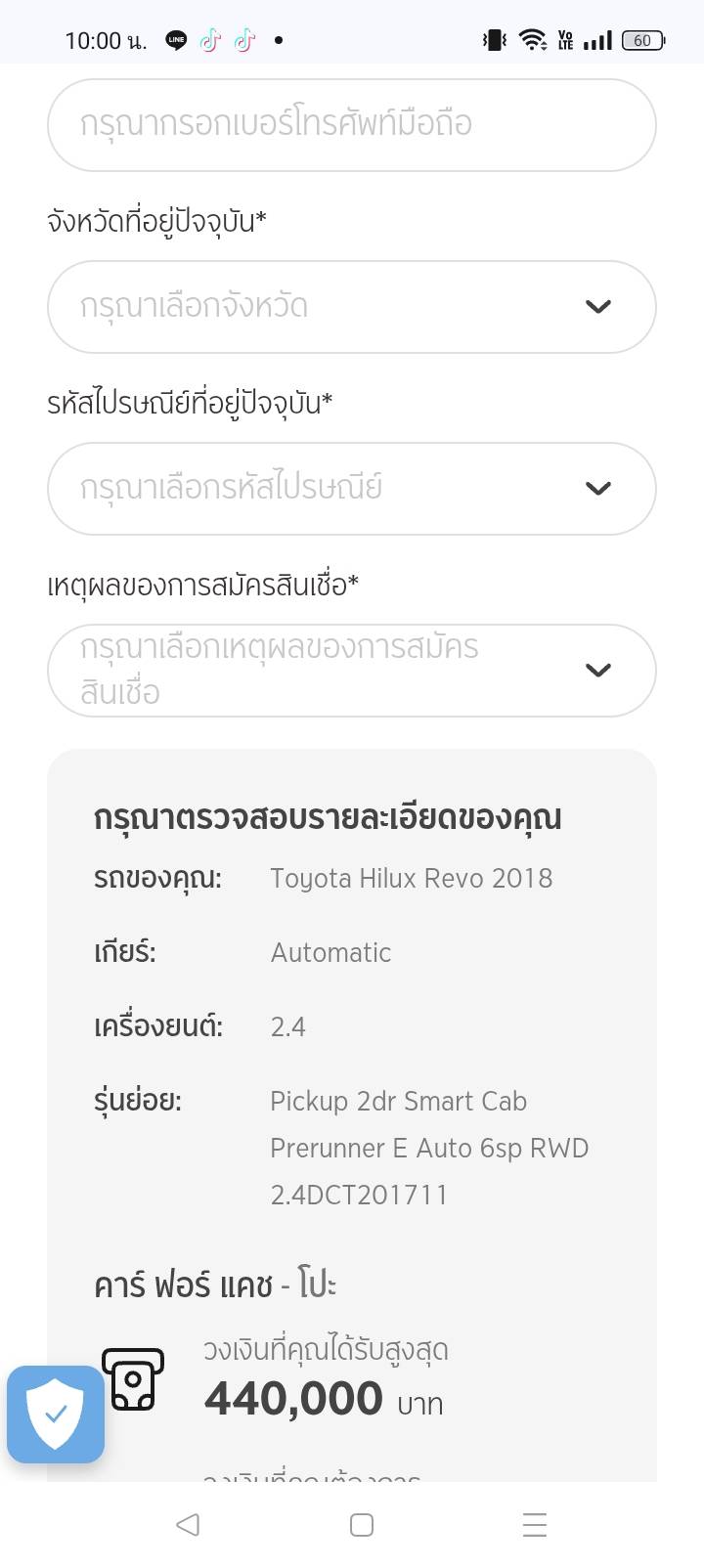Viewport: 704px width, 1568px height.
Task: Tap the mobile phone number field
Action: click(351, 125)
